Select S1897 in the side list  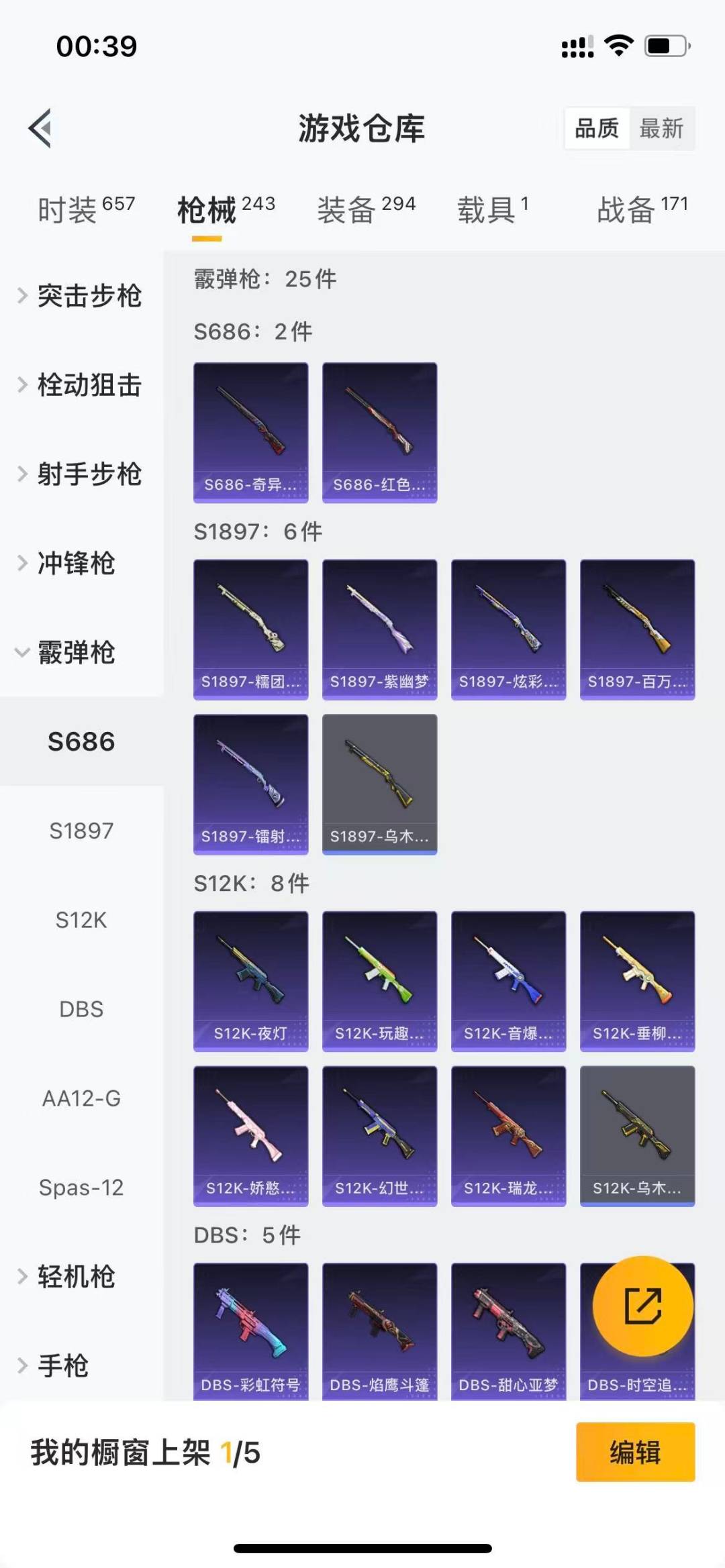81,831
